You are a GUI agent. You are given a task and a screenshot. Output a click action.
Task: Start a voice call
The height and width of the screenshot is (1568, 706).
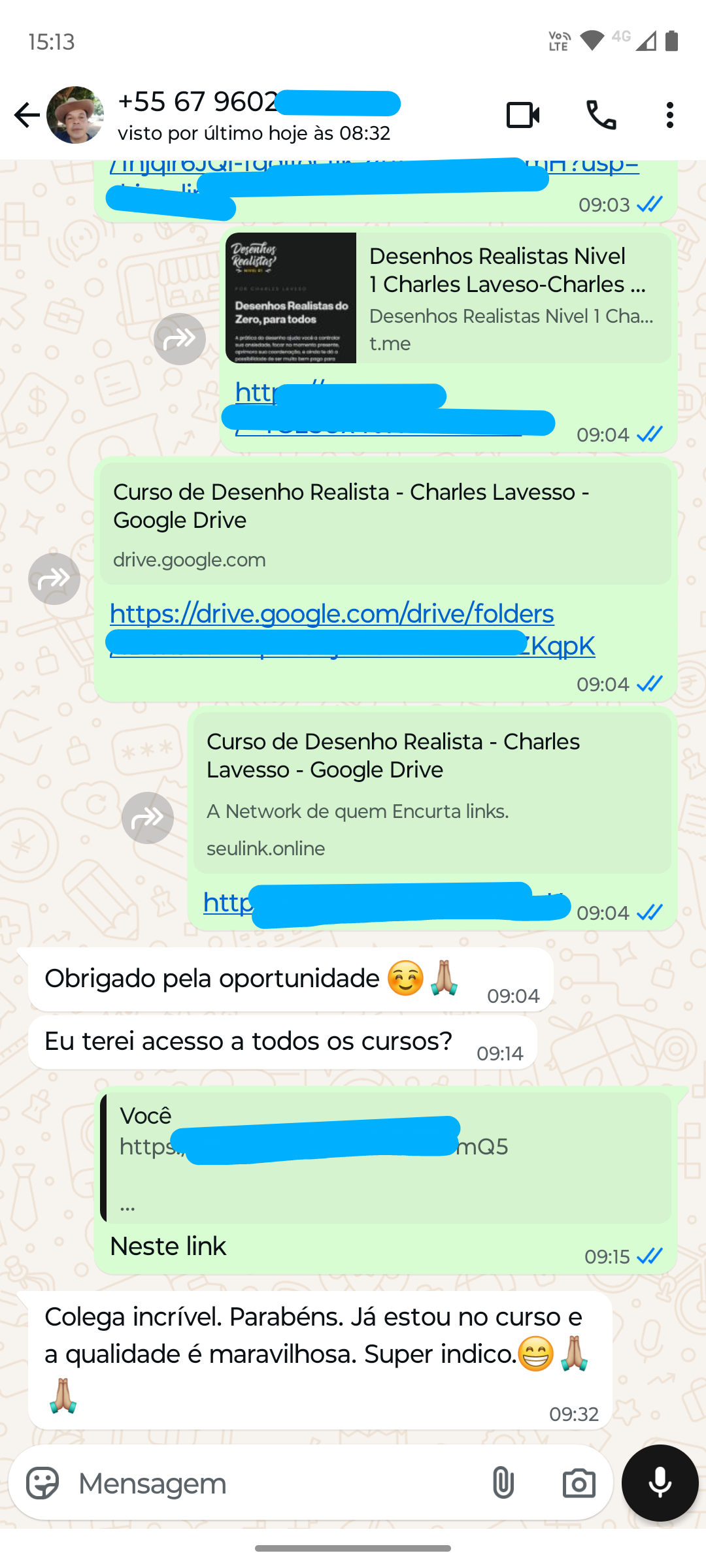[x=601, y=116]
